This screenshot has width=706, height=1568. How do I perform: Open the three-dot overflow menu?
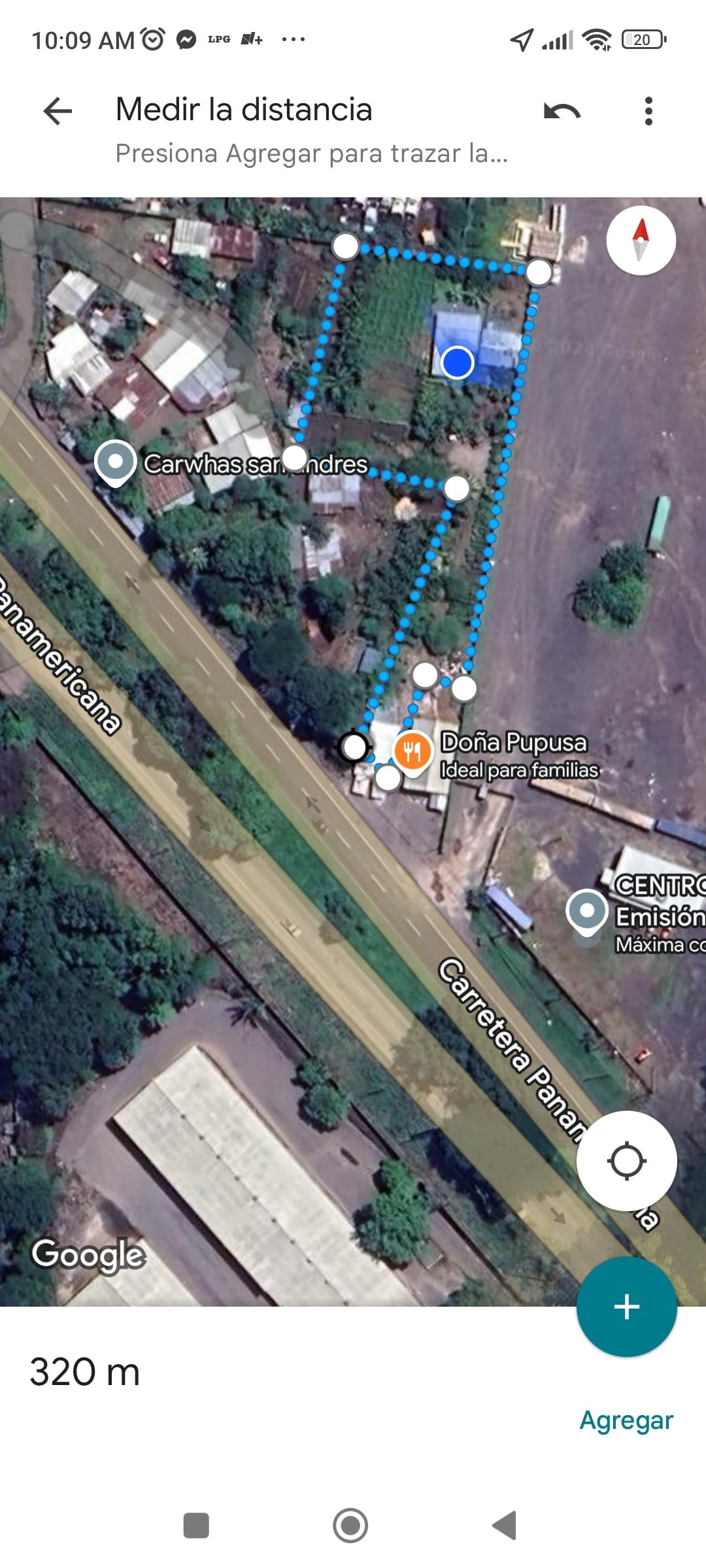point(648,112)
